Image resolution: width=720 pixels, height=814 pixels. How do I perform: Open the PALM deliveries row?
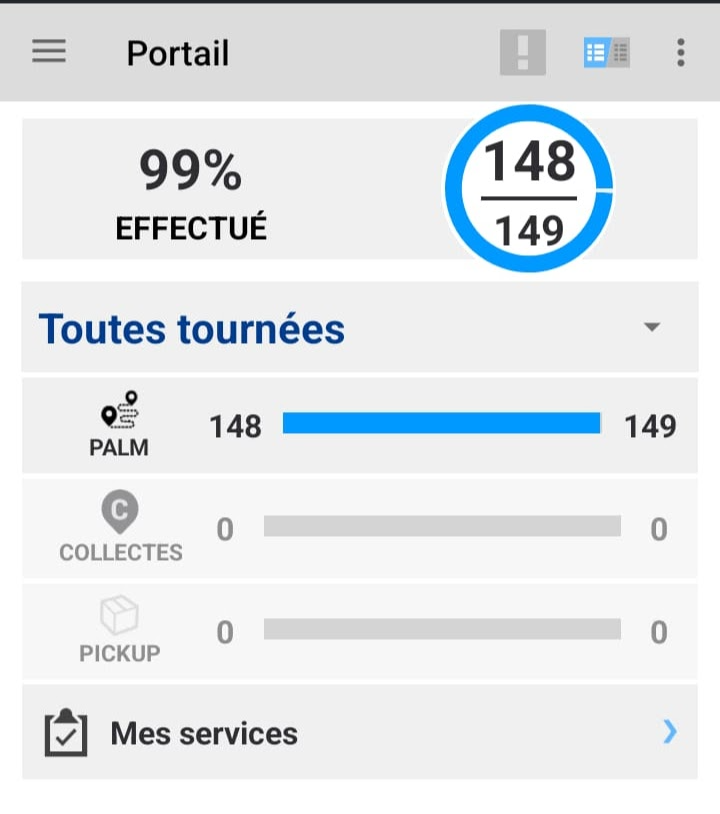[x=360, y=425]
